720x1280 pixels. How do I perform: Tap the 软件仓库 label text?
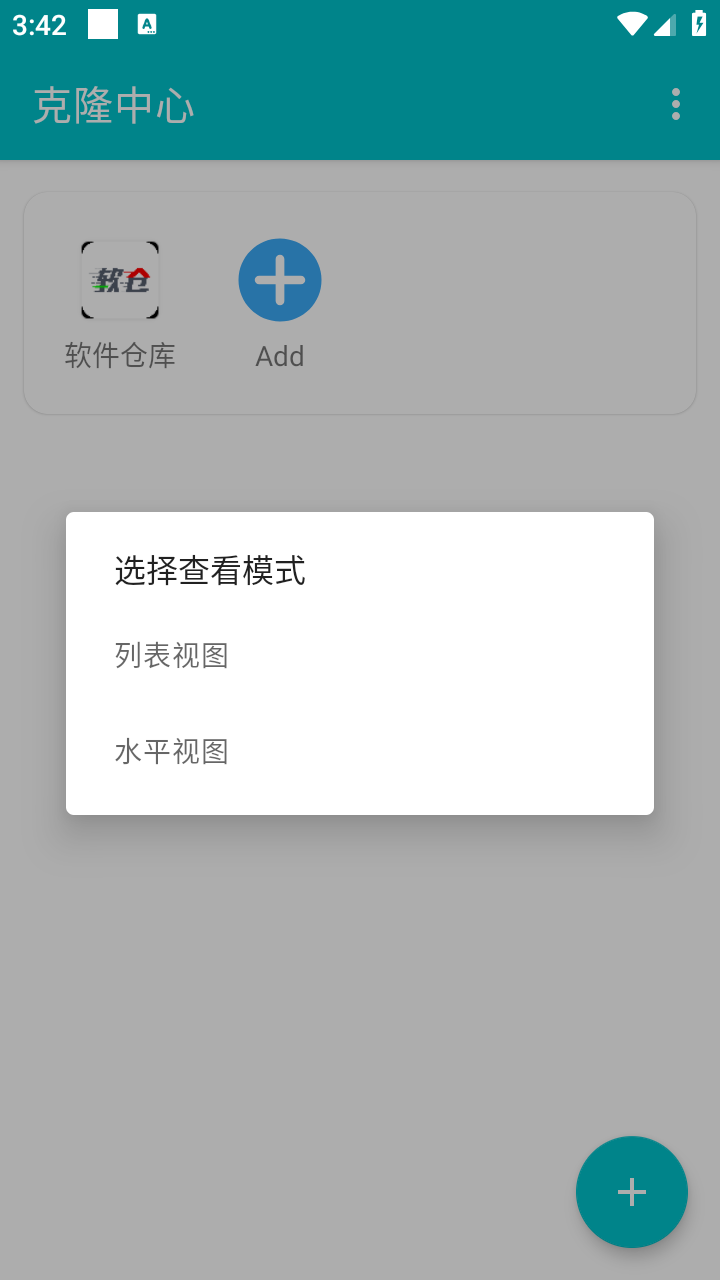(x=120, y=356)
